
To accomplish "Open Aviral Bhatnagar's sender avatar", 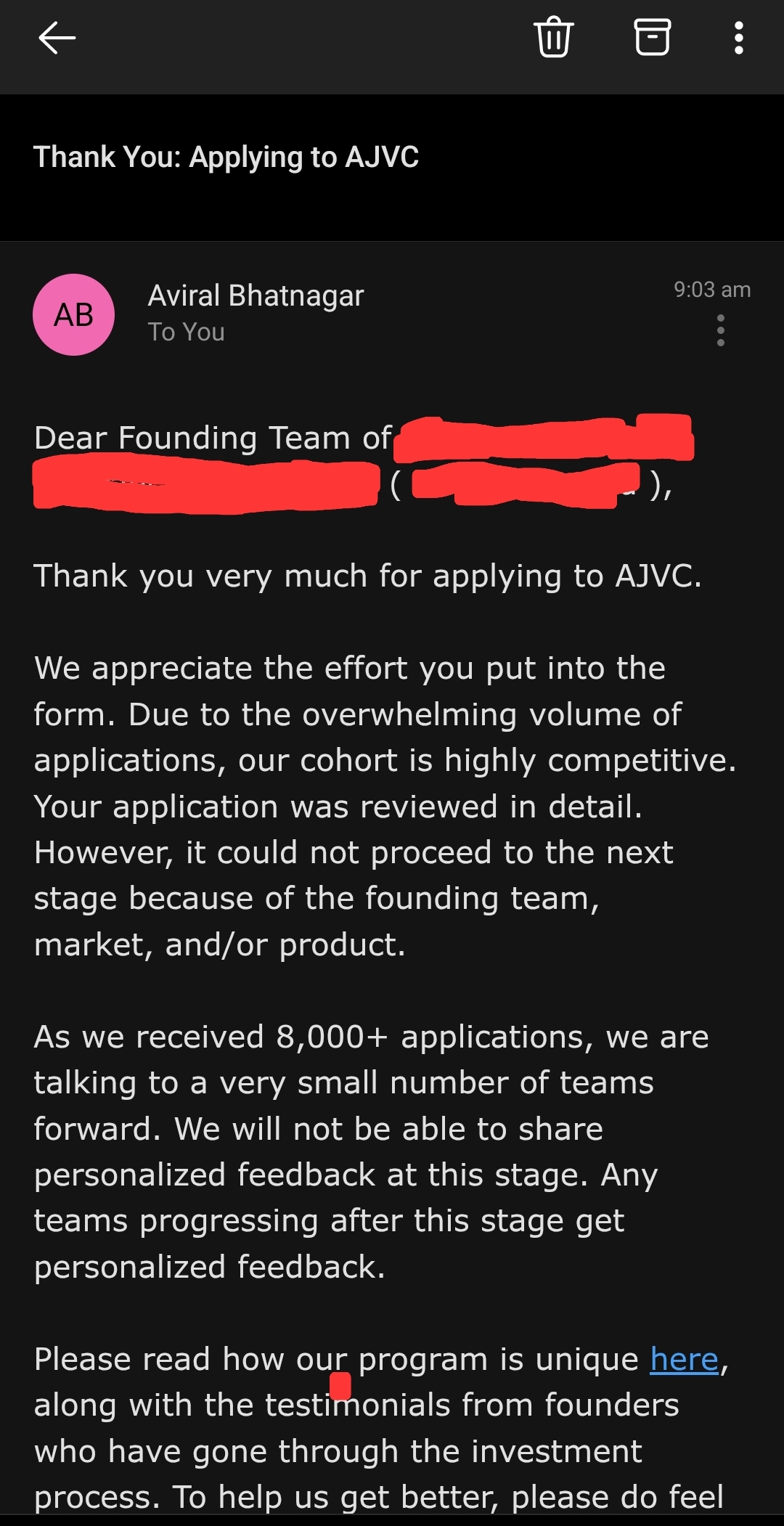I will point(74,315).
